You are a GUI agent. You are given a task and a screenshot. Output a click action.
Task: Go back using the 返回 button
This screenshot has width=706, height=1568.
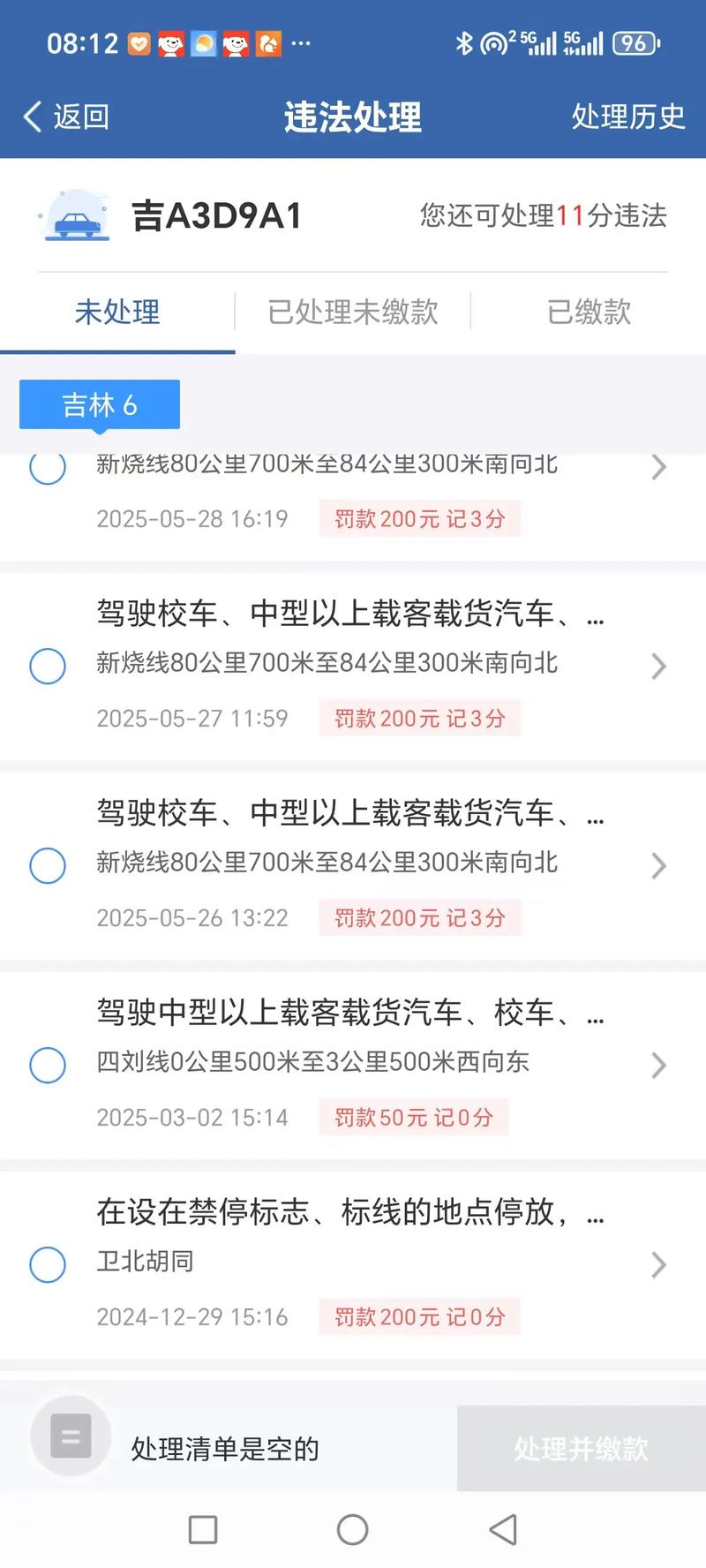coord(66,117)
